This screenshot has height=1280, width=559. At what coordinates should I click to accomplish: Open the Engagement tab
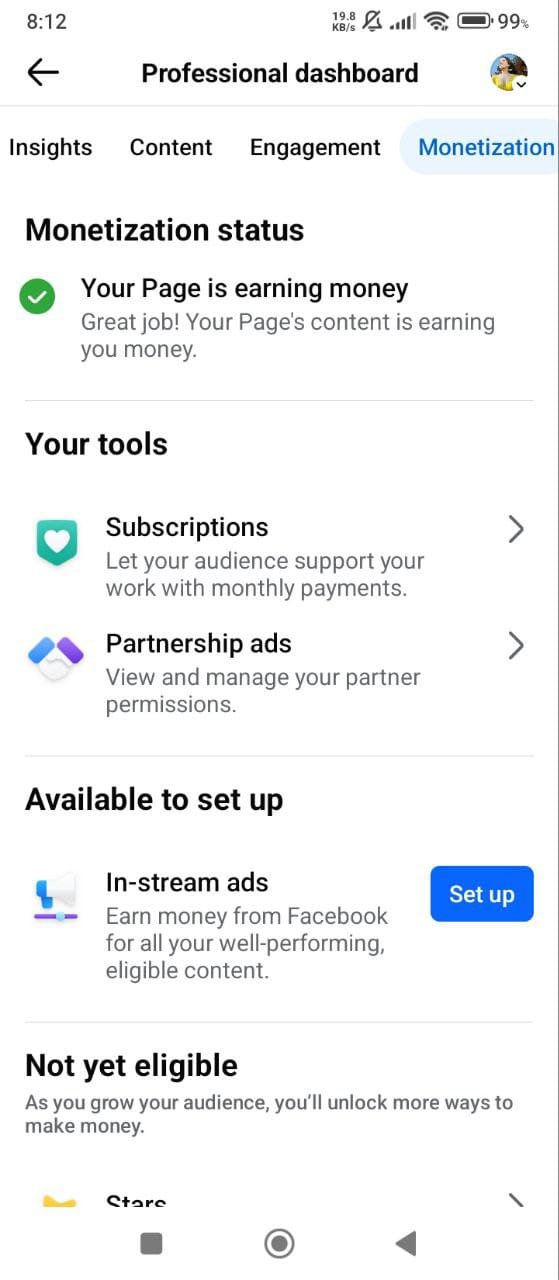(315, 147)
